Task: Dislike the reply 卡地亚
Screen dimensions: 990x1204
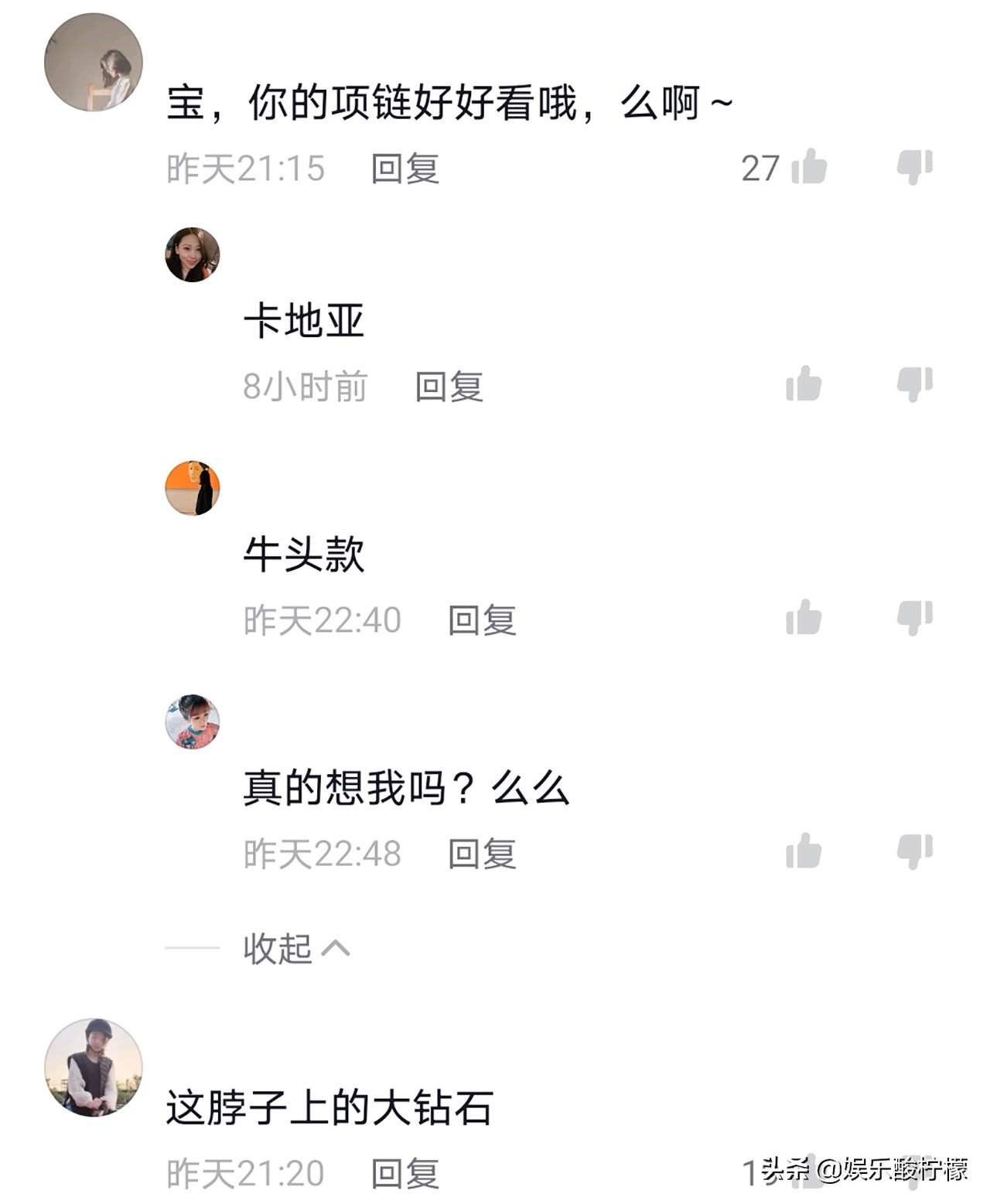Action: 914,384
